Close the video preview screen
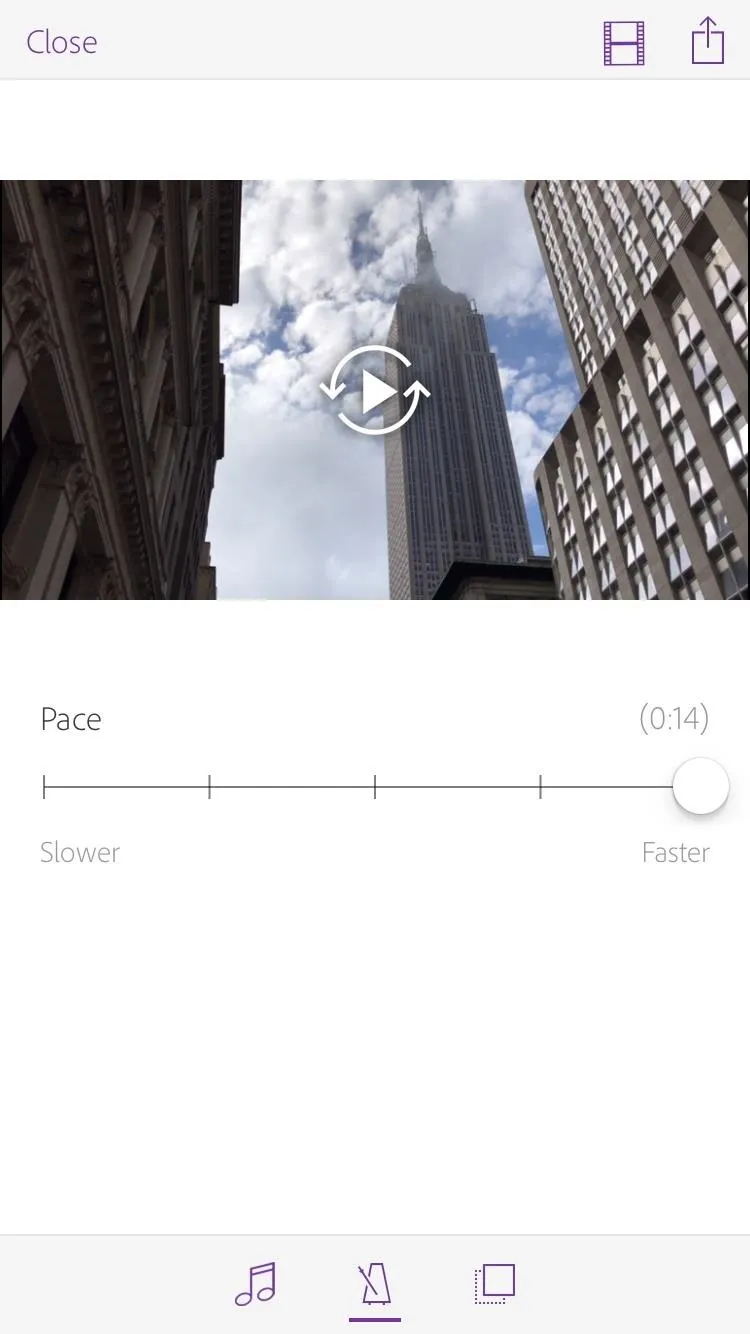Screen dimensions: 750x1334 62,42
